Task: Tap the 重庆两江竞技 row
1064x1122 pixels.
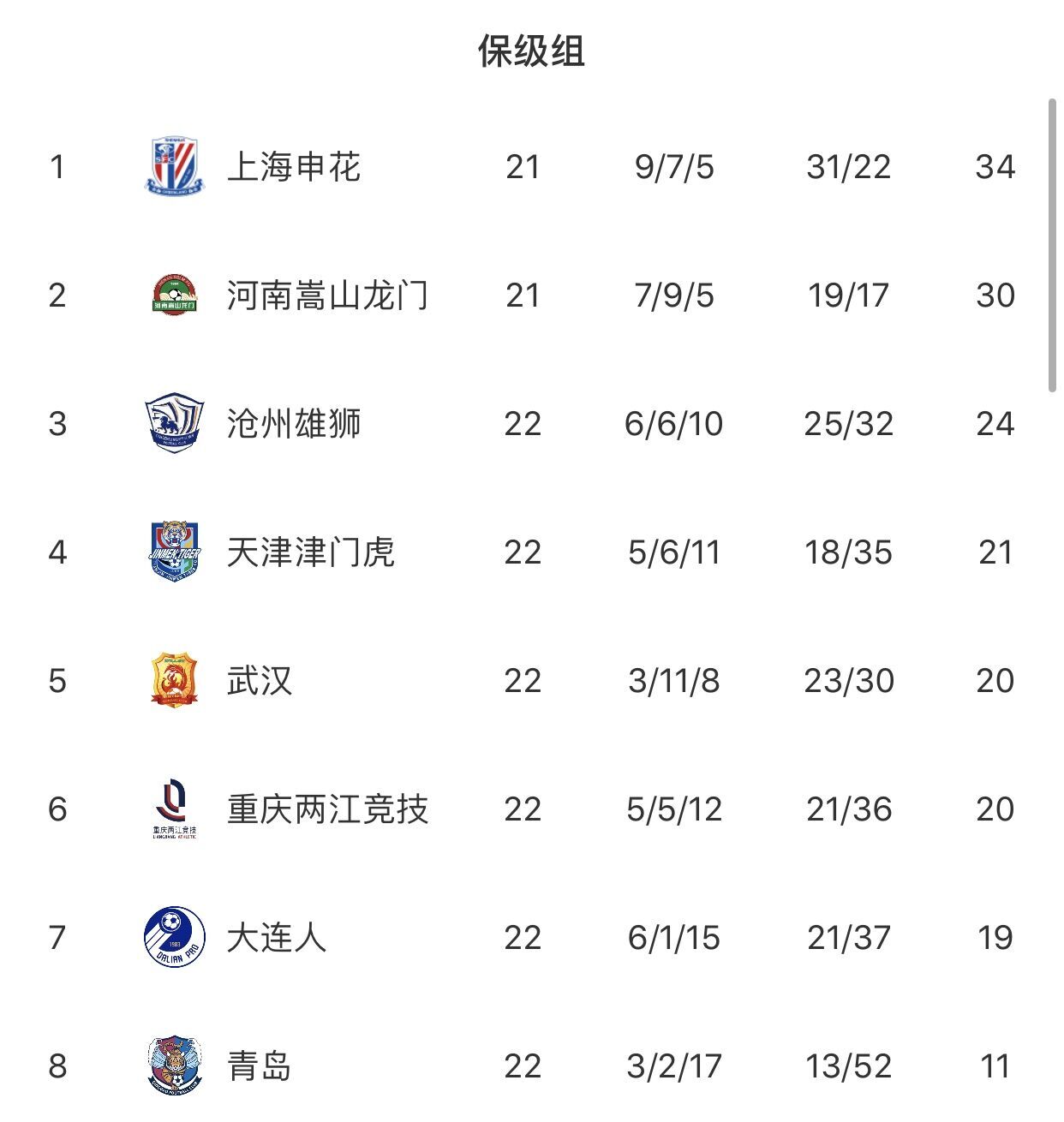Action: pyautogui.click(x=532, y=809)
